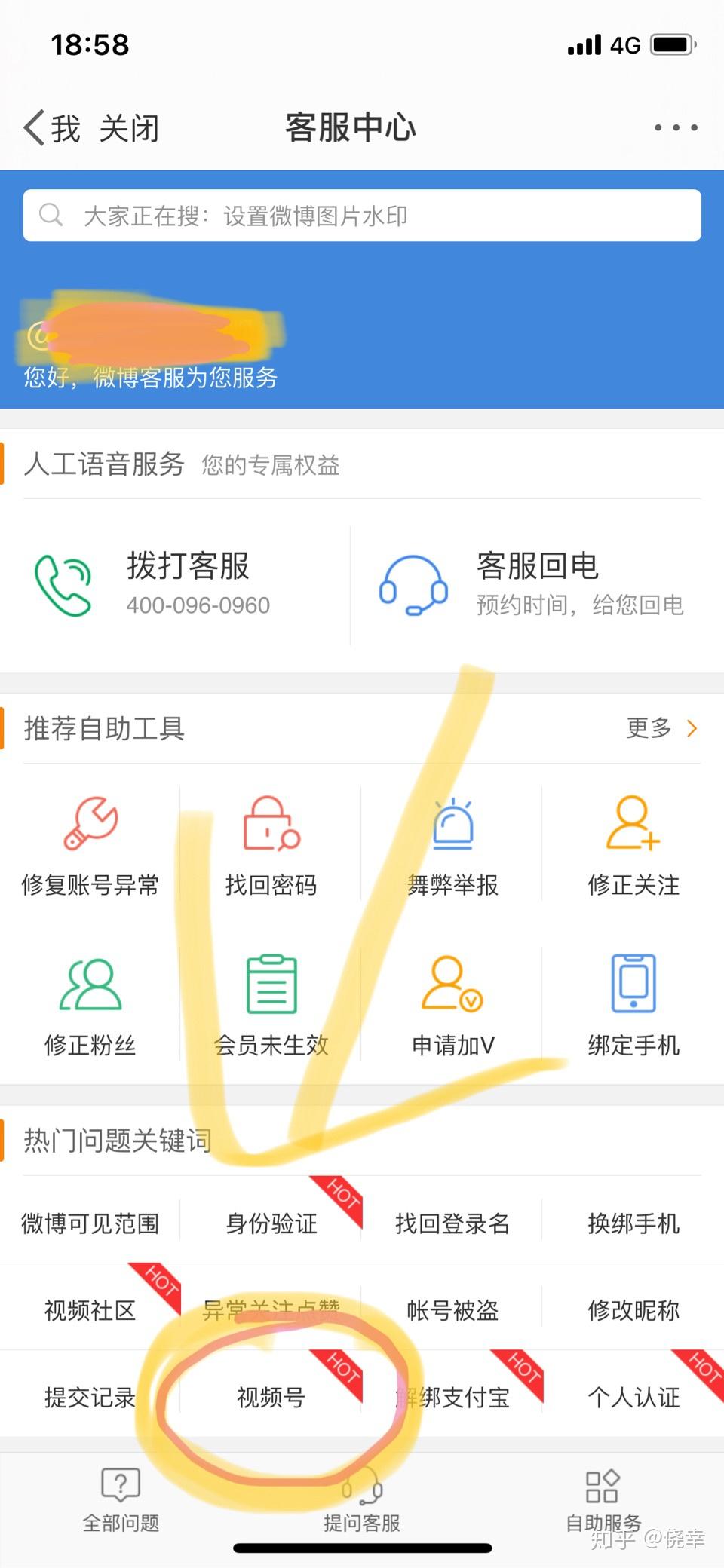Tap 关闭 to close the page
Viewport: 724px width, 1568px height.
pos(129,128)
